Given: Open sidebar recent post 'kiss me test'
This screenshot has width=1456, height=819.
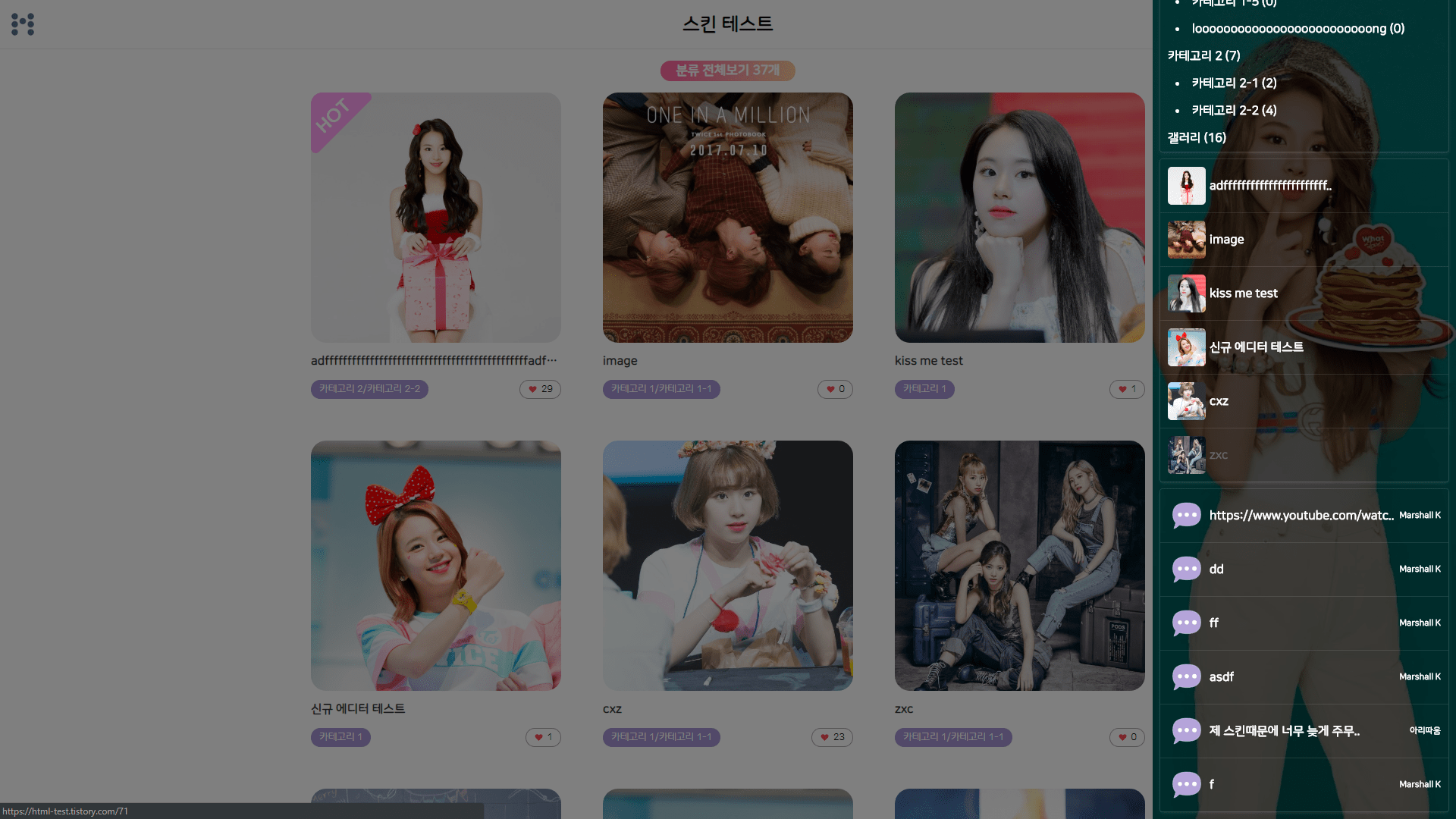Looking at the screenshot, I should pyautogui.click(x=1243, y=293).
